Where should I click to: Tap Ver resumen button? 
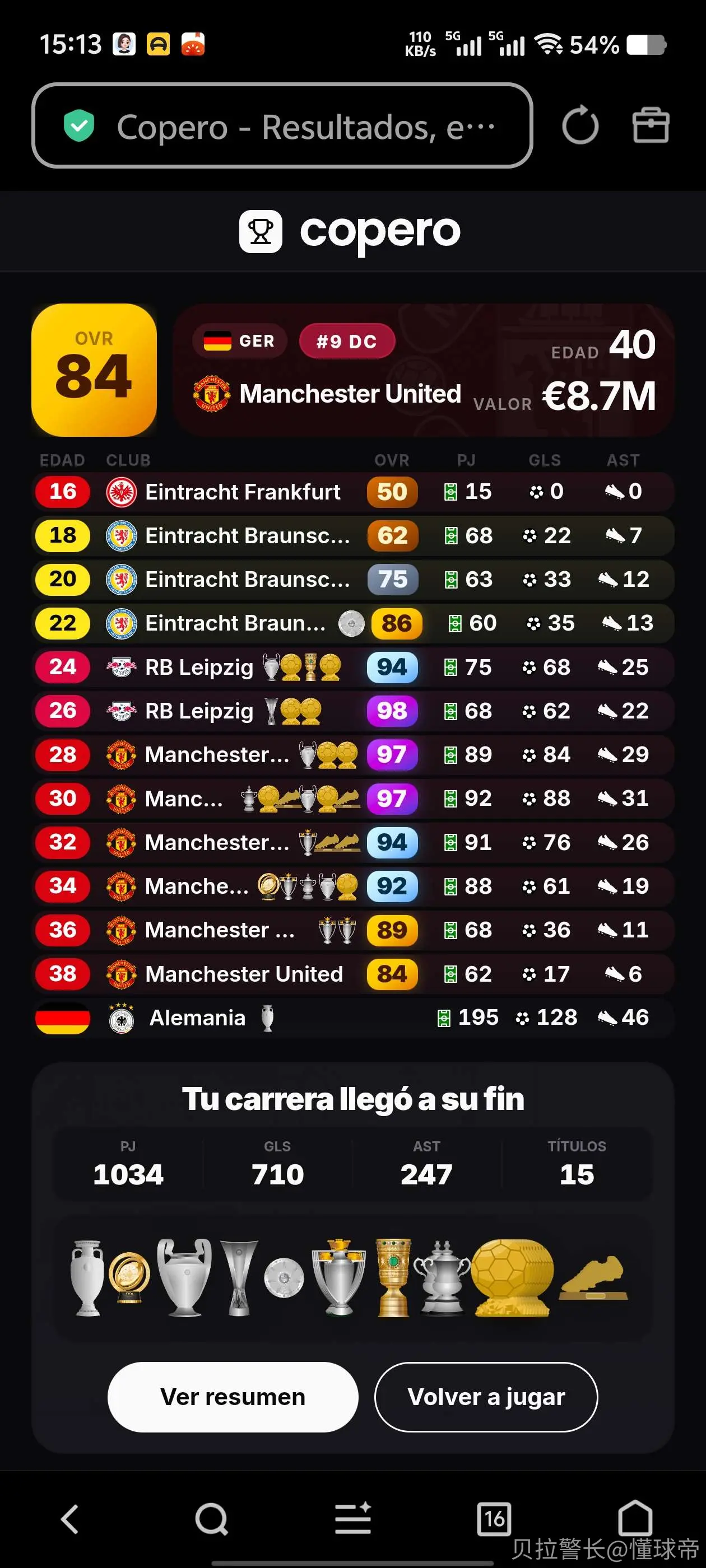pyautogui.click(x=233, y=1396)
